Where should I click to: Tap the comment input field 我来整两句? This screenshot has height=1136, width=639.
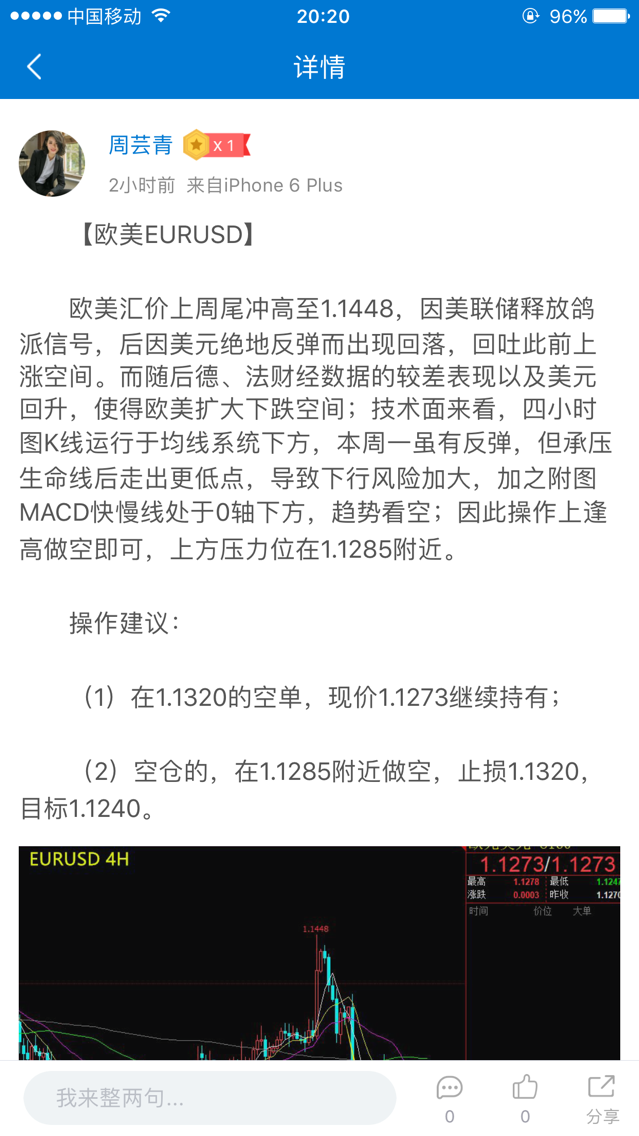pyautogui.click(x=210, y=1098)
